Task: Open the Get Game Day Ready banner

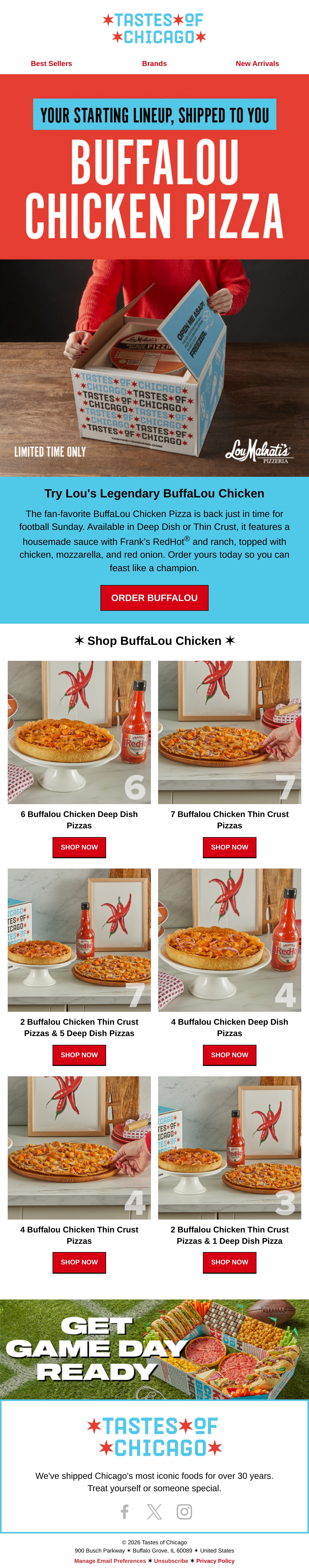Action: [x=154, y=1349]
